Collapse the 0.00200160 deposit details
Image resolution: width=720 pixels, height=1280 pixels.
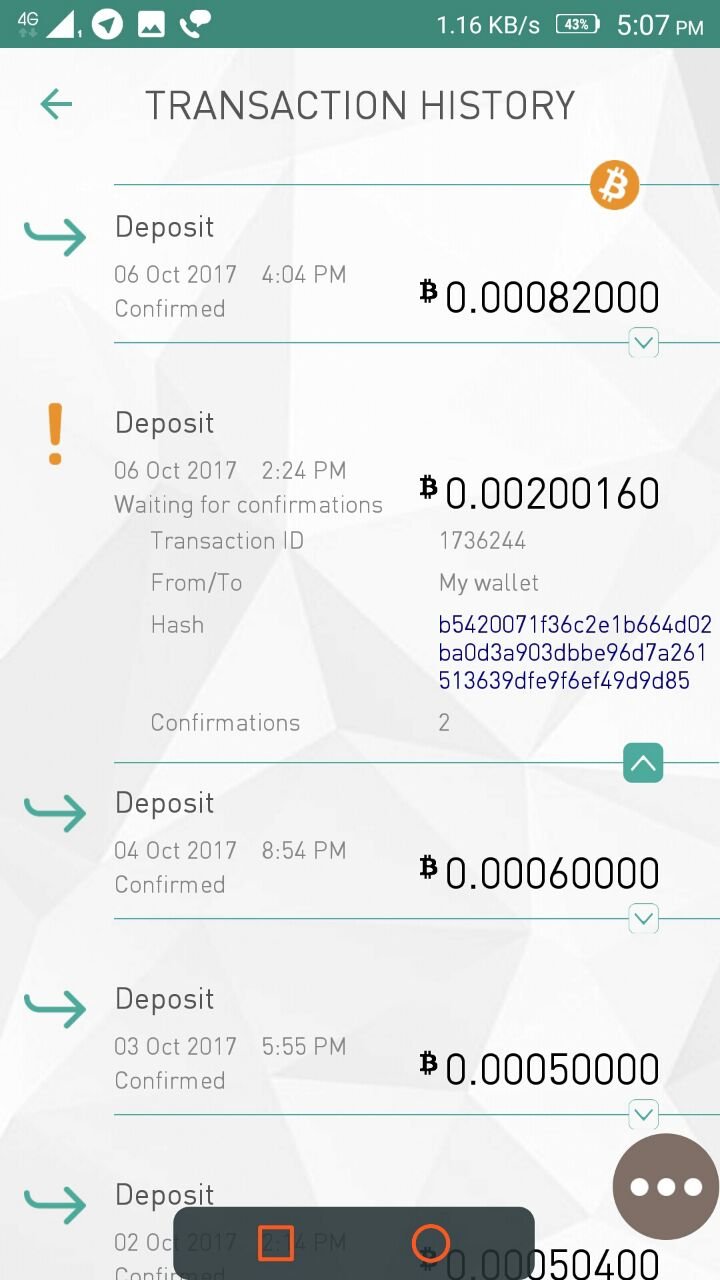[643, 763]
